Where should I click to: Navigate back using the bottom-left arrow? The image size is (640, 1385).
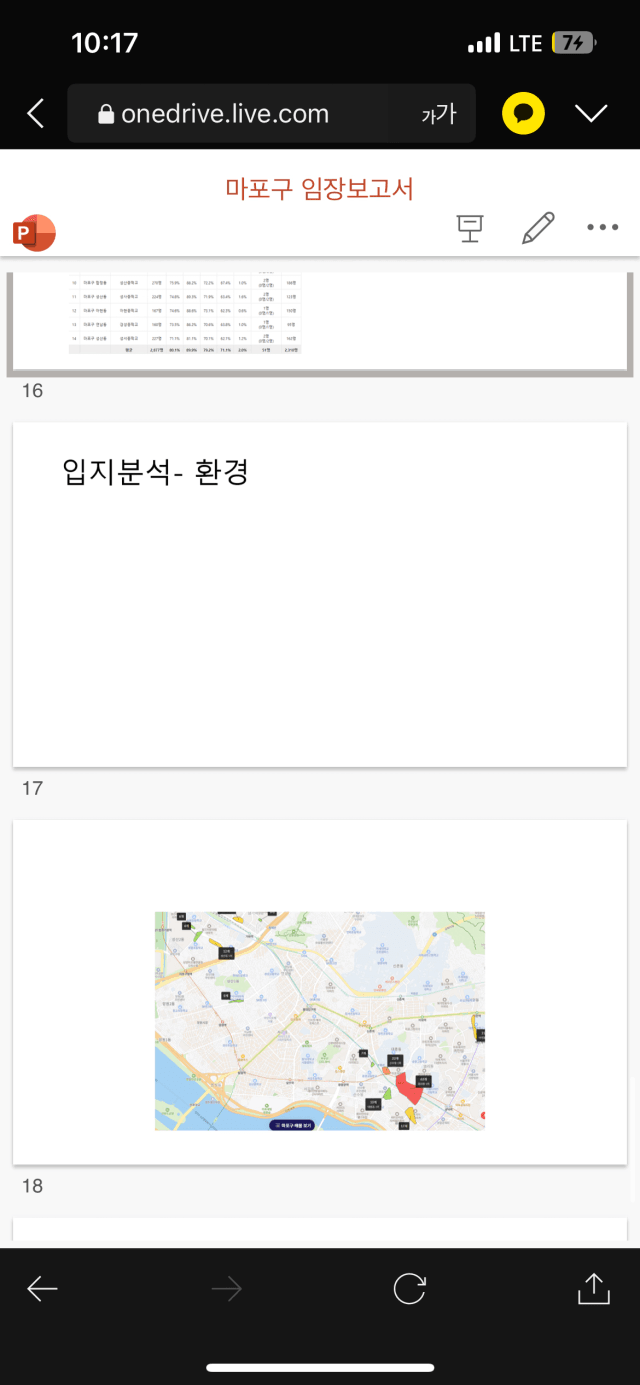pyautogui.click(x=42, y=1289)
